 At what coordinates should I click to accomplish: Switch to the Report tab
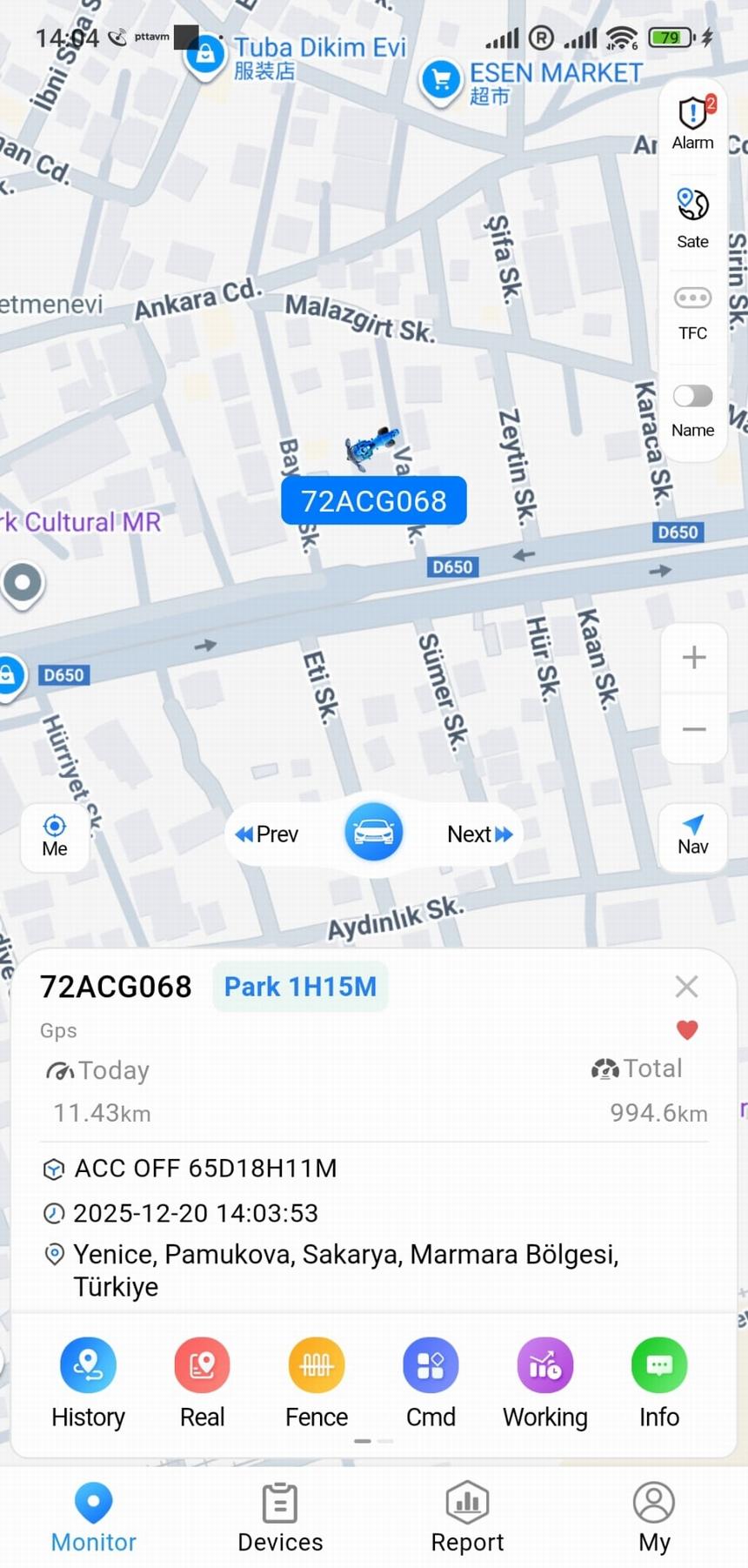(467, 1518)
